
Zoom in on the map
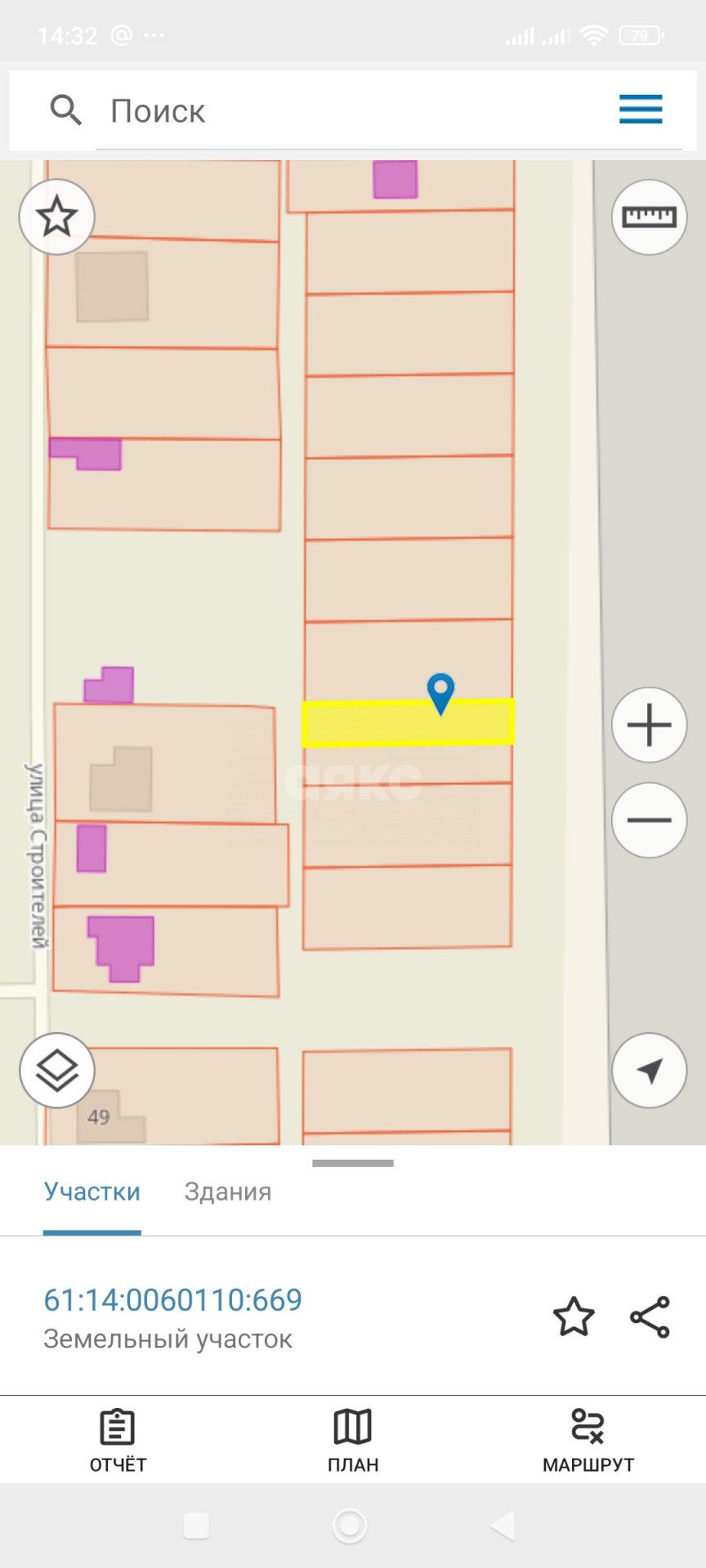coord(649,725)
